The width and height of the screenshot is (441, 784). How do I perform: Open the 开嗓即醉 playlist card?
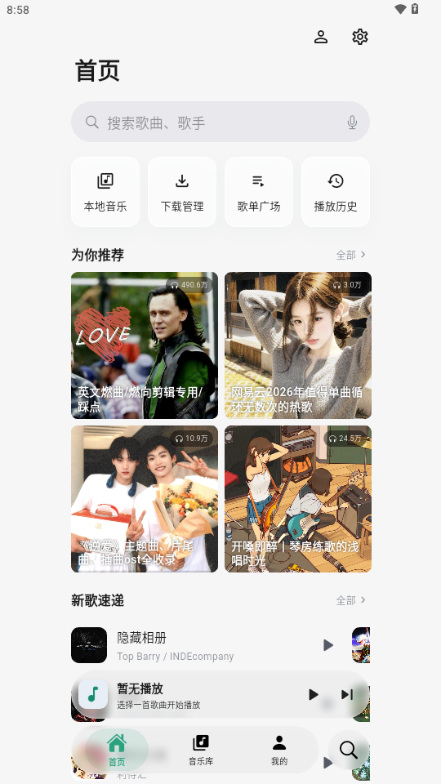pyautogui.click(x=298, y=499)
